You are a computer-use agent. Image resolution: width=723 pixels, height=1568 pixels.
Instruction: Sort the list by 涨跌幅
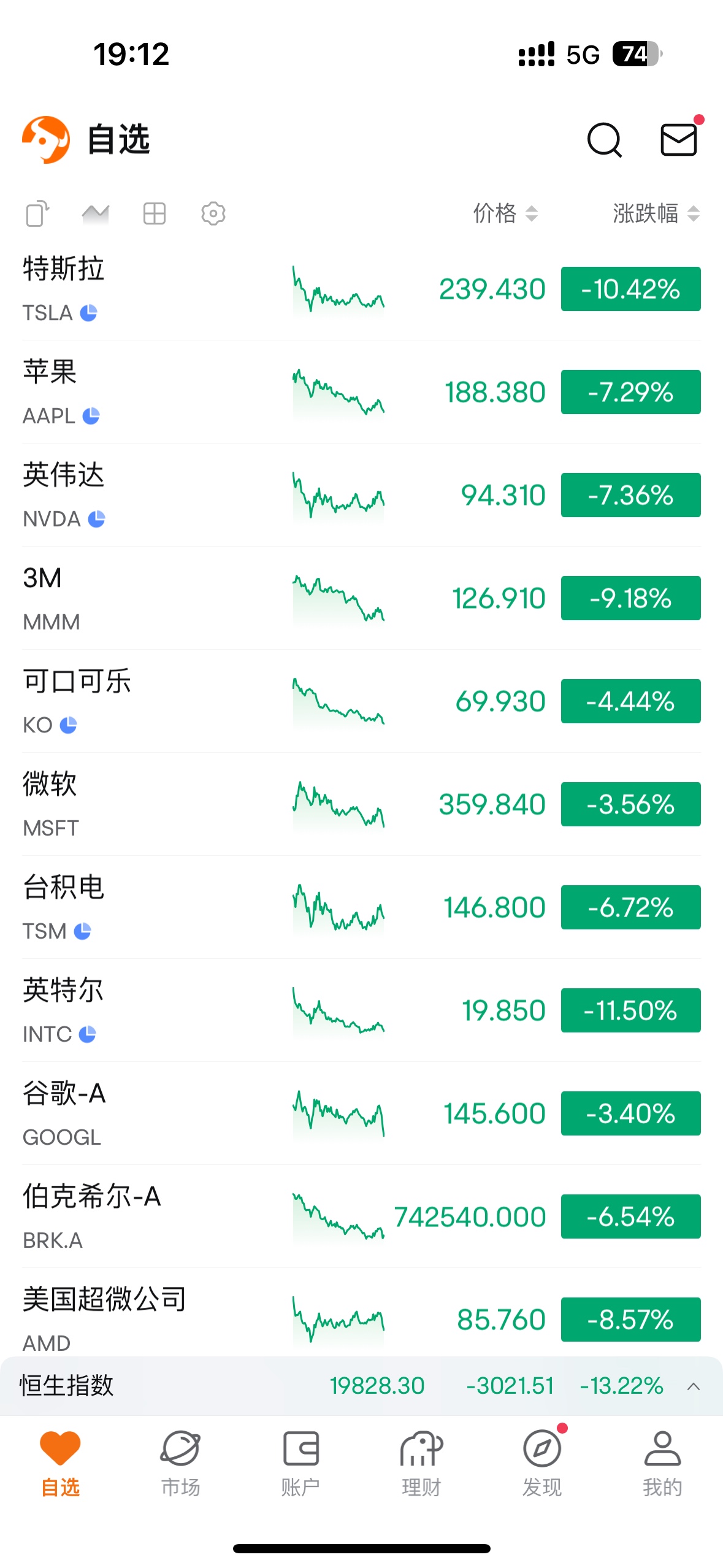tap(656, 213)
